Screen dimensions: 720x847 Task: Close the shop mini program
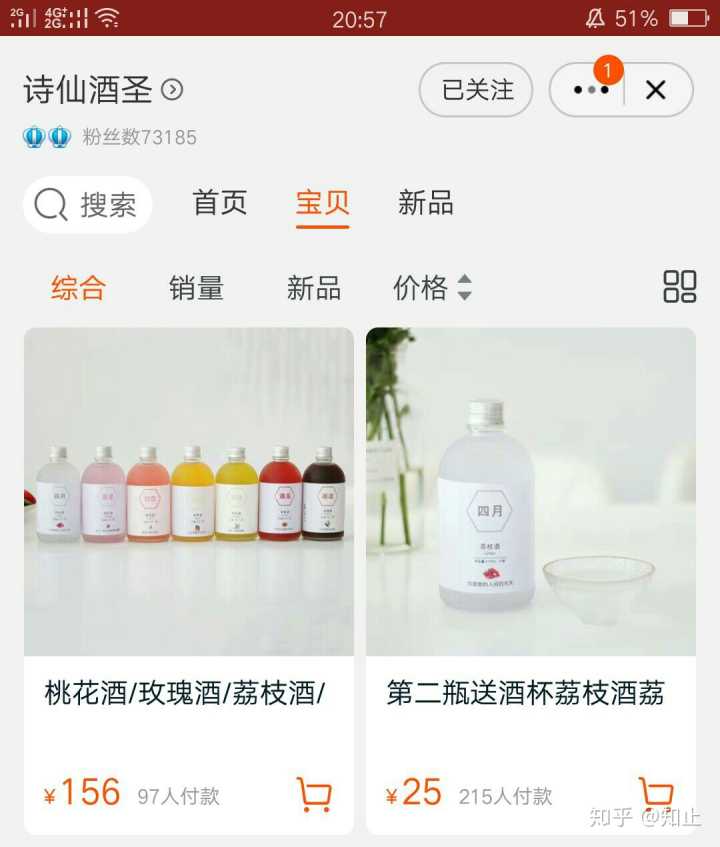656,90
